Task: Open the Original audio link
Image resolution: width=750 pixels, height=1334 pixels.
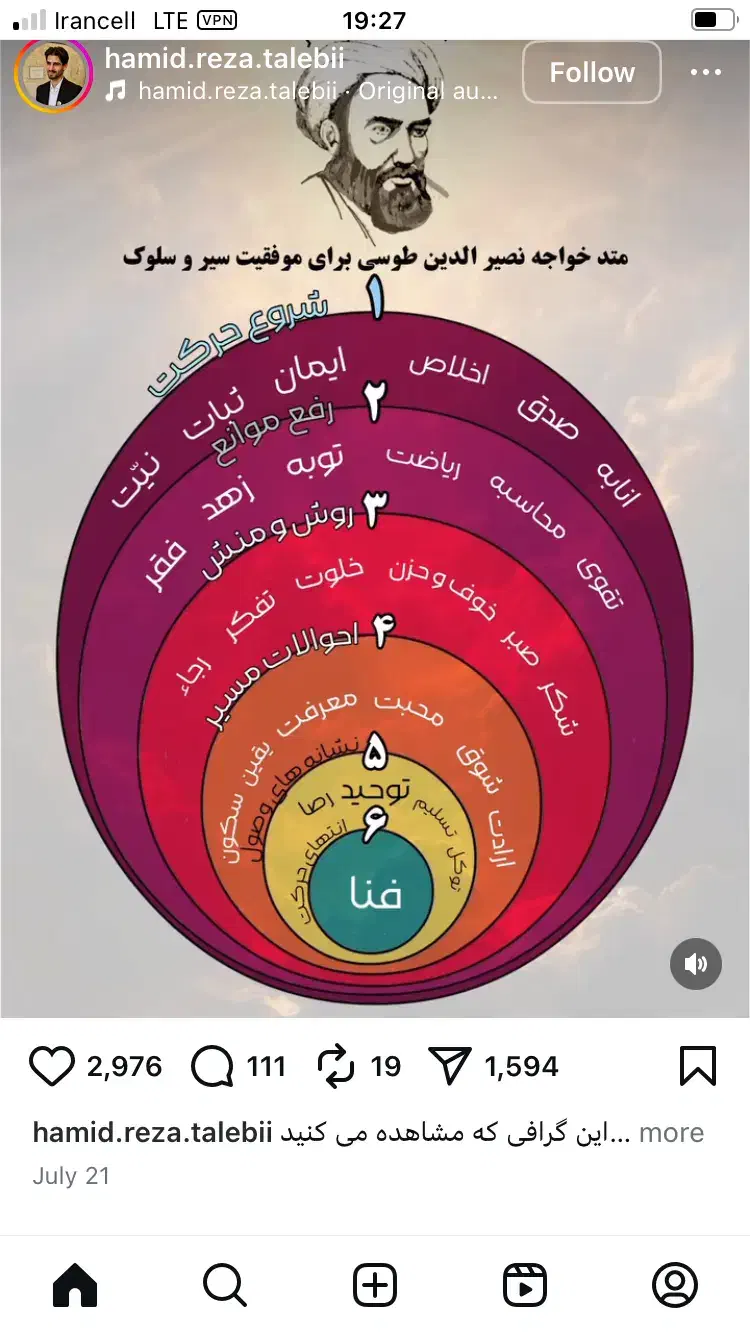Action: (x=316, y=91)
